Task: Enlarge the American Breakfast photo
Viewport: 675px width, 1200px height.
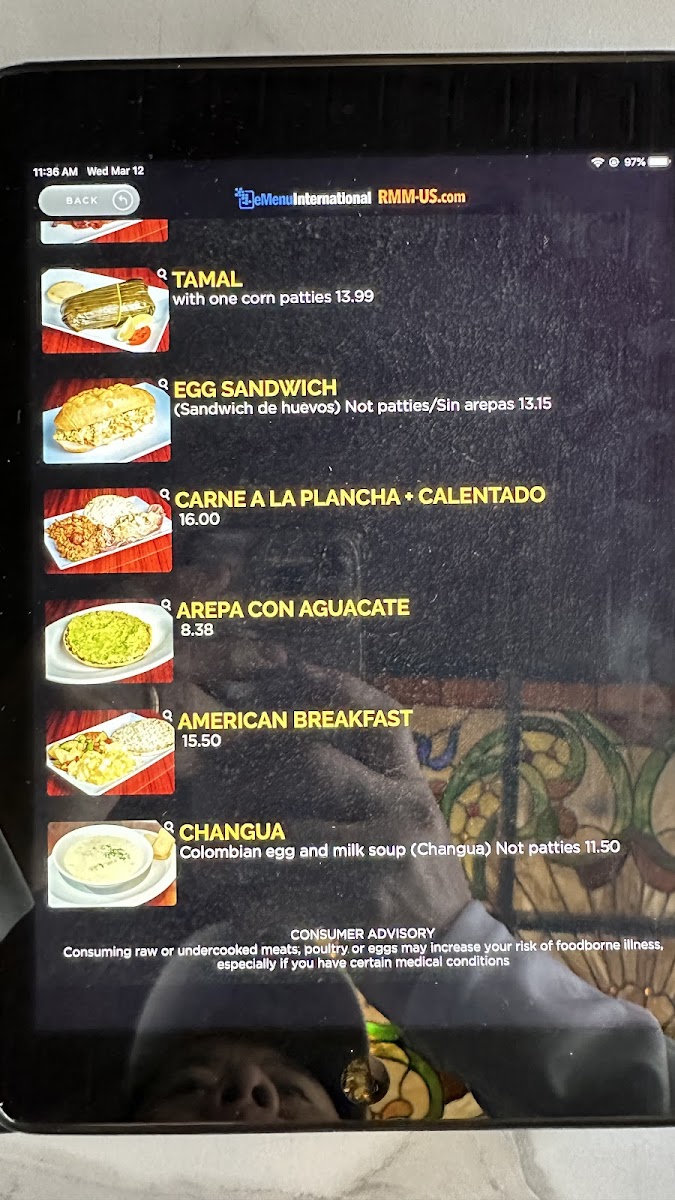Action: pyautogui.click(x=109, y=752)
